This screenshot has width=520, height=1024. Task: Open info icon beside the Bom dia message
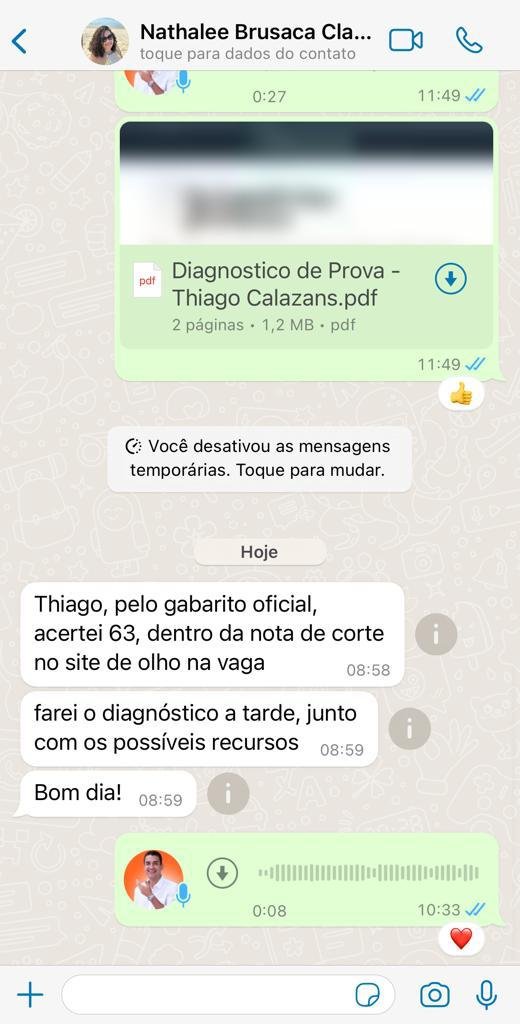coord(228,793)
